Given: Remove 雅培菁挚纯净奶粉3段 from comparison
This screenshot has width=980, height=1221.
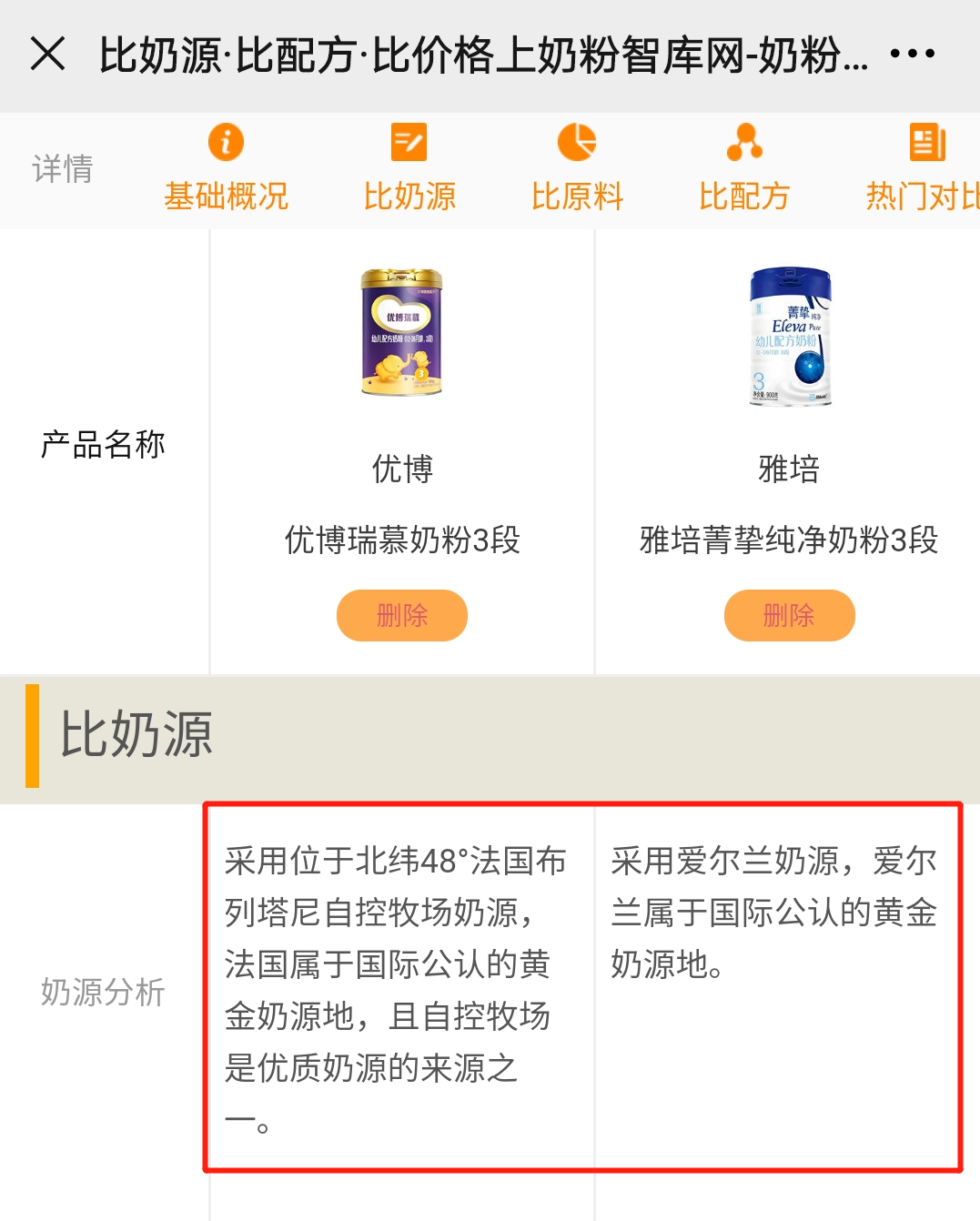Looking at the screenshot, I should tap(789, 616).
